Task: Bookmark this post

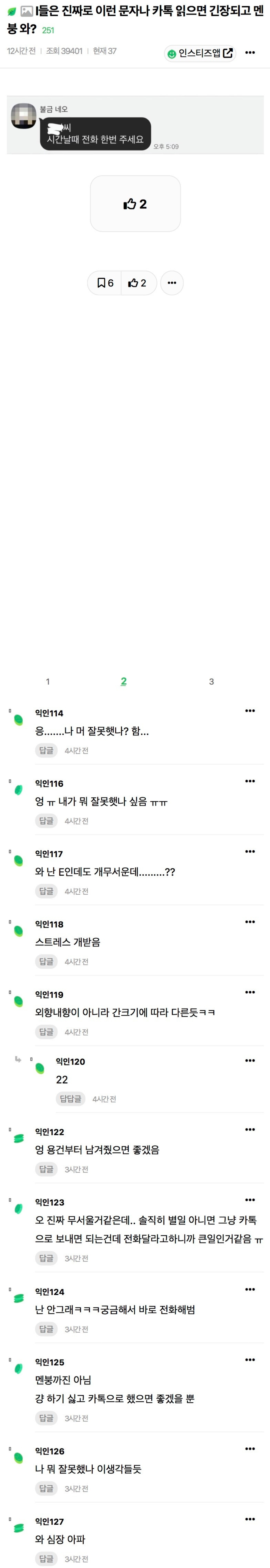Action: click(105, 282)
